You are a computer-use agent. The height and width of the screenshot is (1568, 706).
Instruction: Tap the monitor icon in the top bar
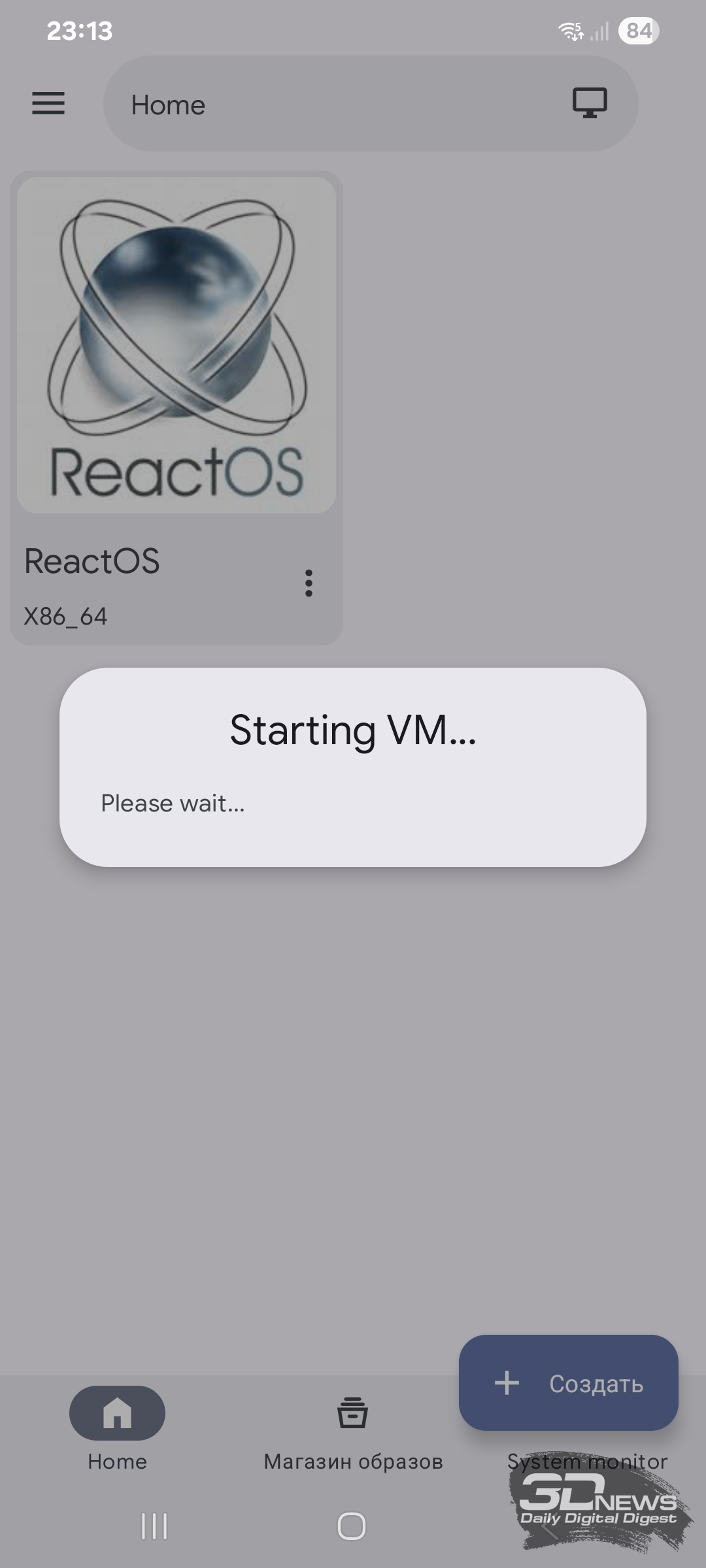(590, 103)
